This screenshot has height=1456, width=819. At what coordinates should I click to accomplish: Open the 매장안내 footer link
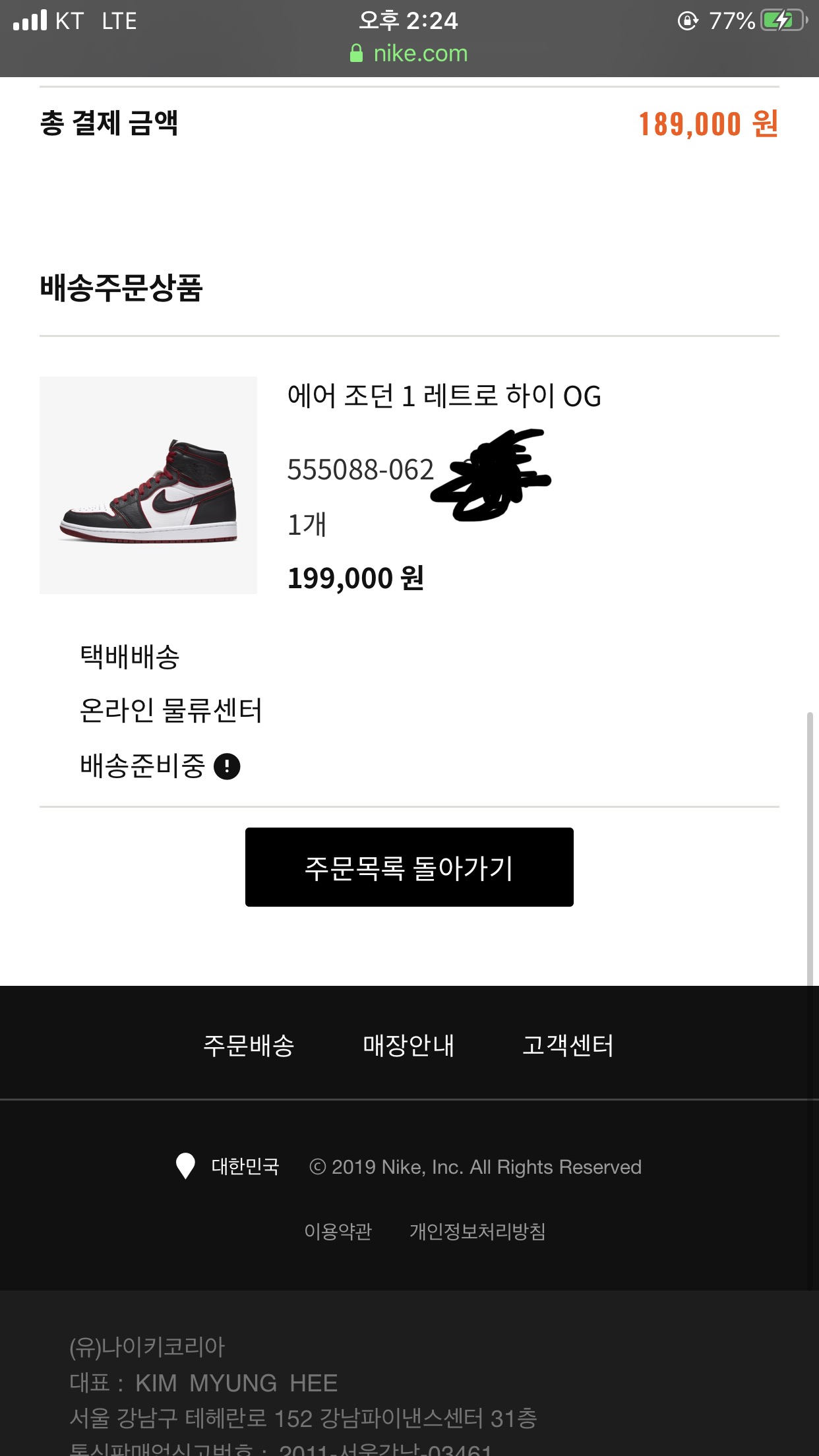tap(408, 1046)
